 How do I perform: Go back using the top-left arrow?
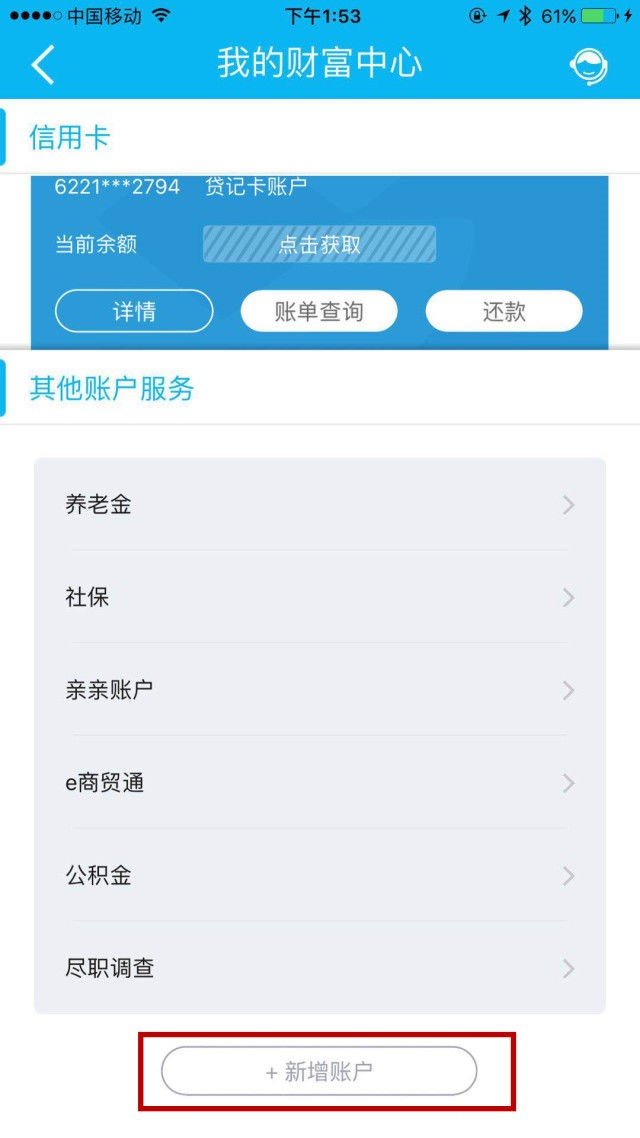click(x=43, y=64)
